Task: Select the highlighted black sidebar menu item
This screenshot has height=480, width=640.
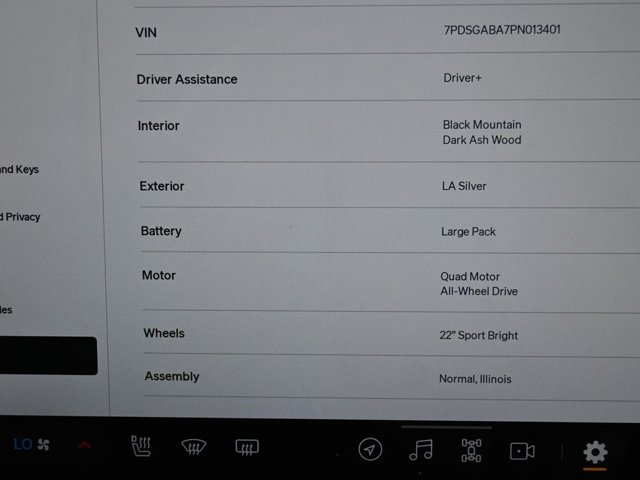Action: coord(48,356)
